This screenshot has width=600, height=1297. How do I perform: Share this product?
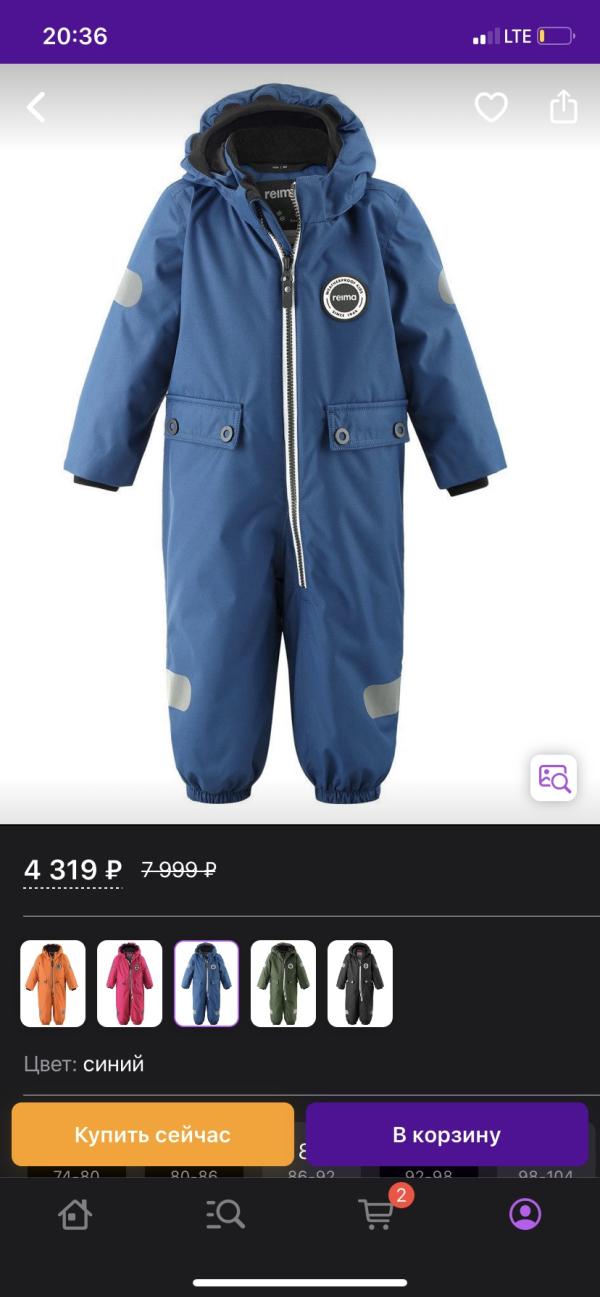[x=564, y=106]
